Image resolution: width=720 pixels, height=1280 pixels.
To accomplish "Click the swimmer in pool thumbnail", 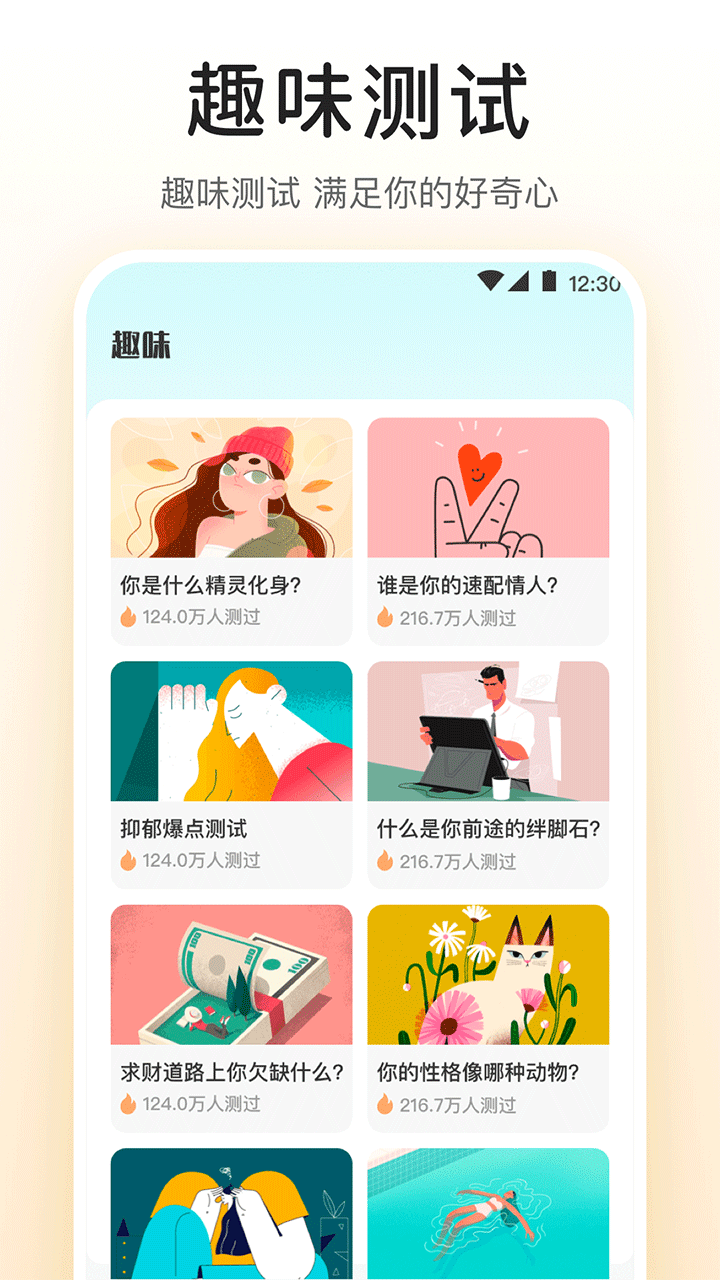I will pyautogui.click(x=487, y=1215).
